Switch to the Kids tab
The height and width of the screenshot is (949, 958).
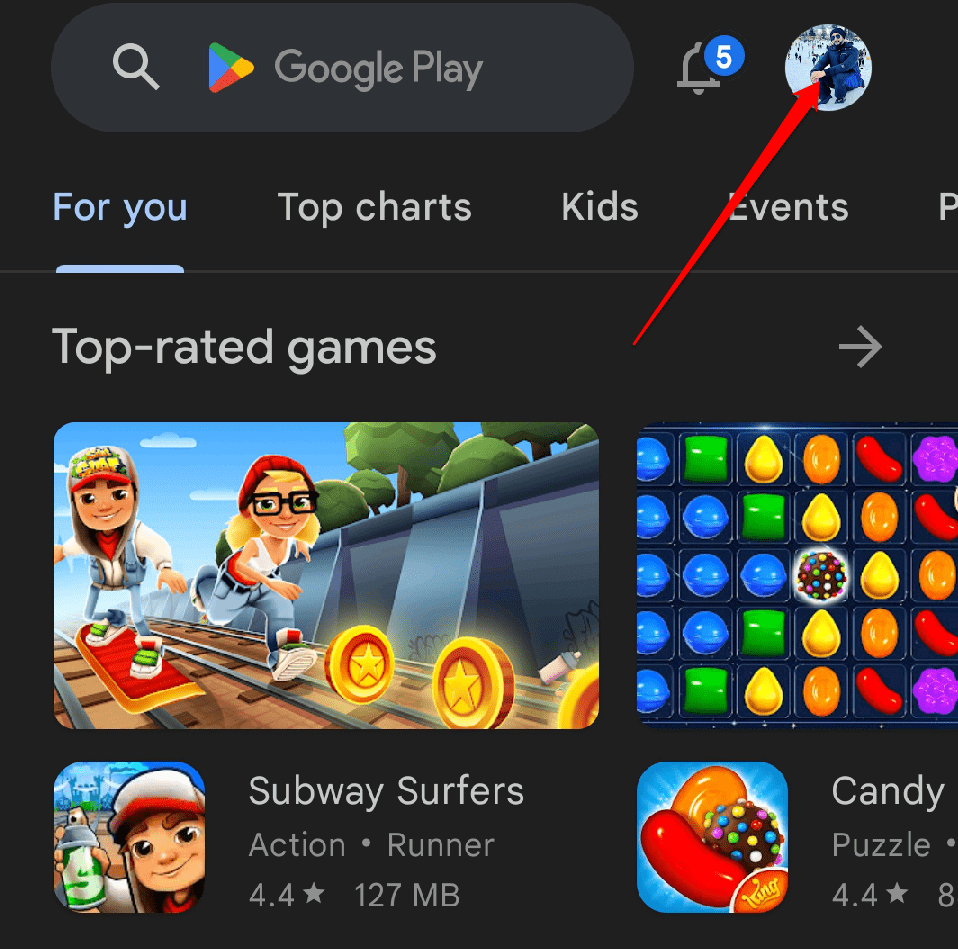coord(599,208)
